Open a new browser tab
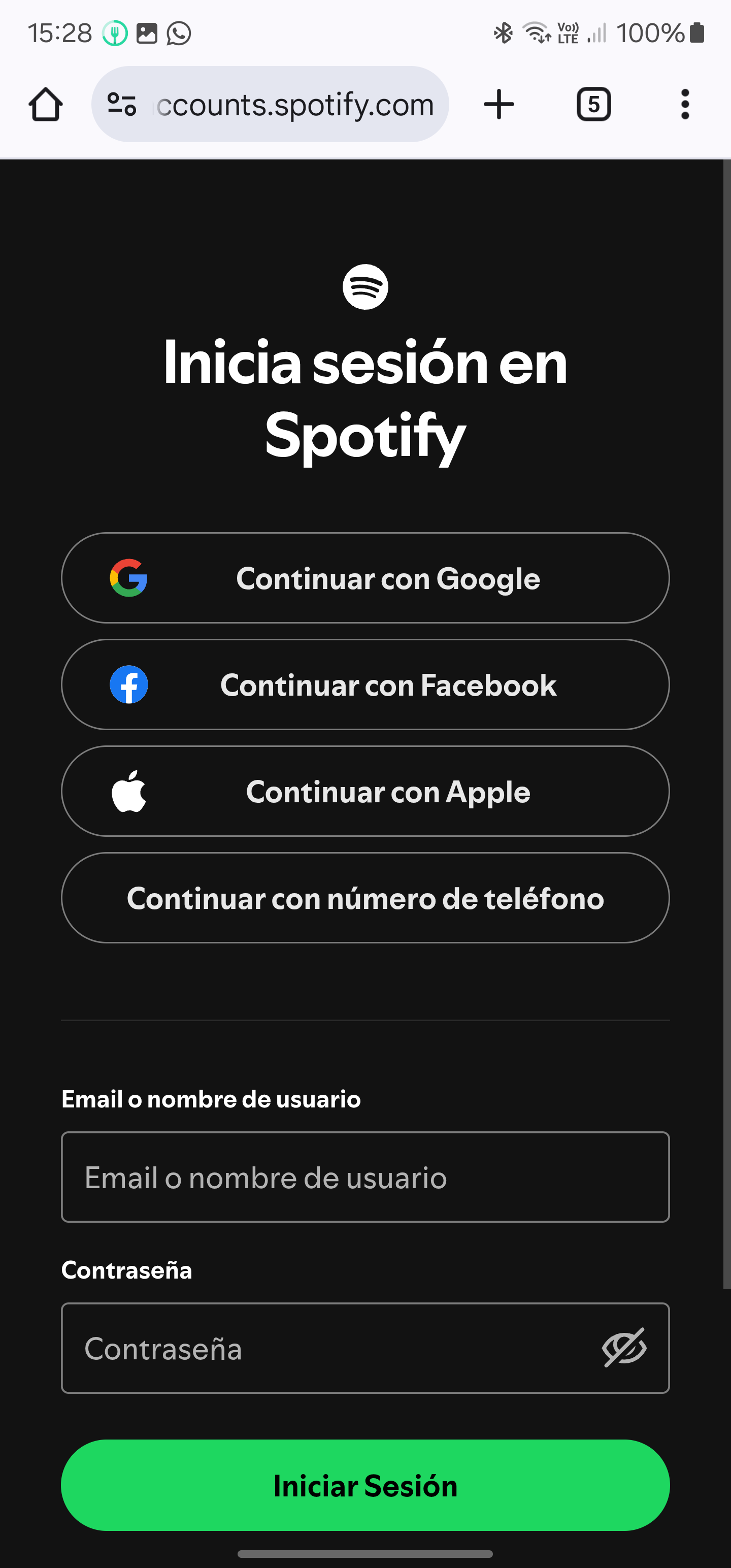This screenshot has width=731, height=1568. tap(499, 104)
